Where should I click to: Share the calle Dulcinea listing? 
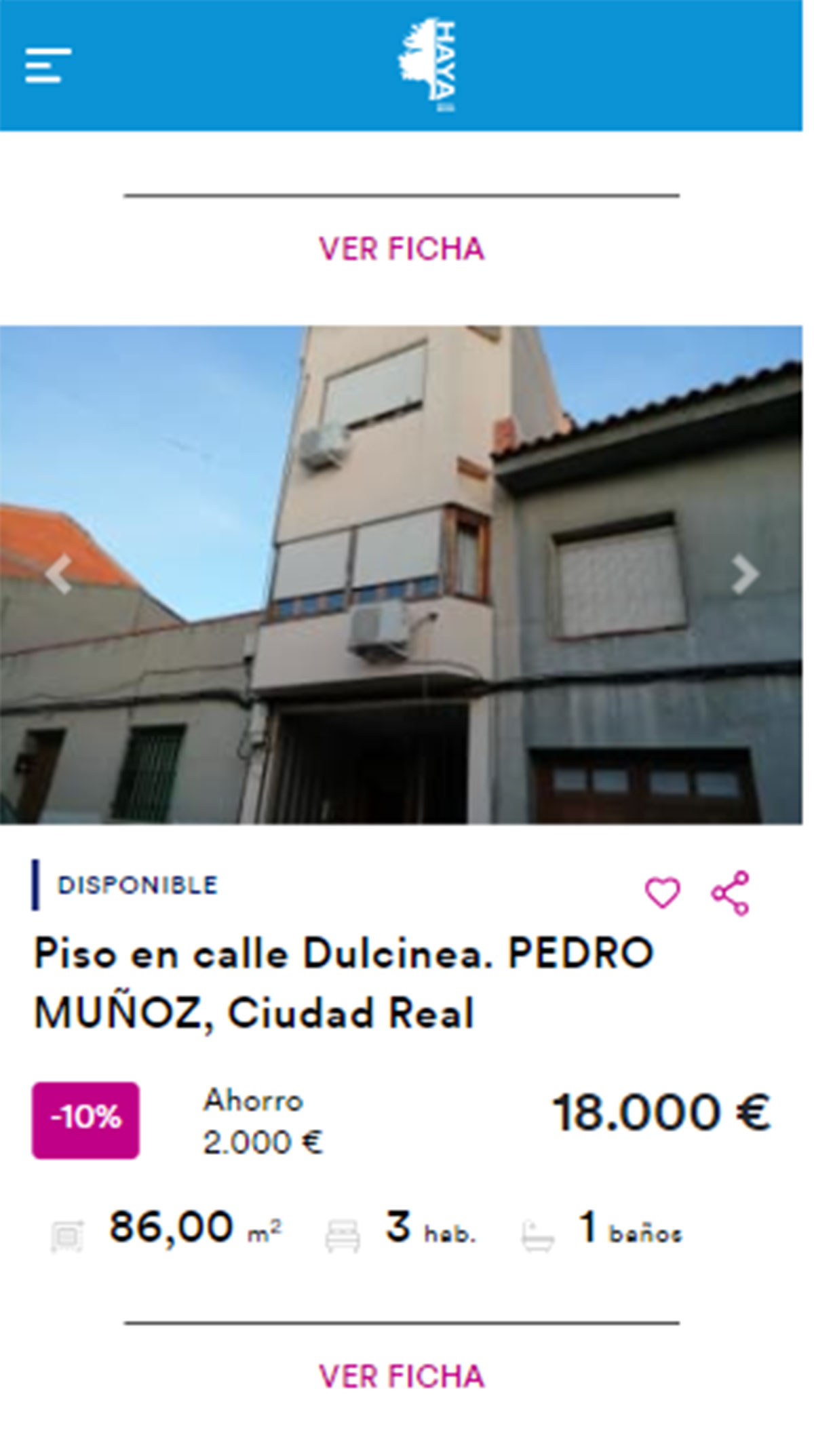click(730, 892)
